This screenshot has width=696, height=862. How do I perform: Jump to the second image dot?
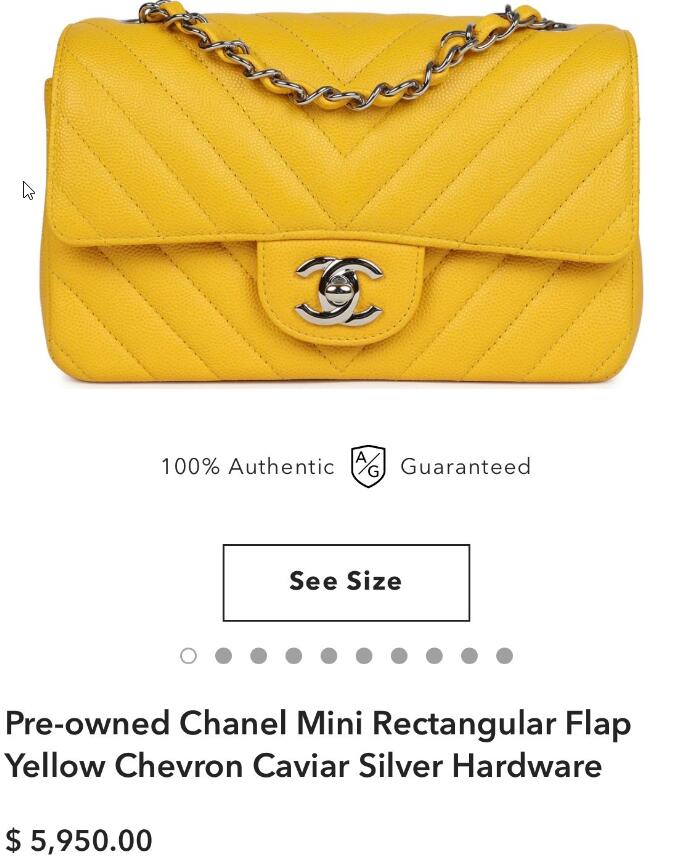223,656
